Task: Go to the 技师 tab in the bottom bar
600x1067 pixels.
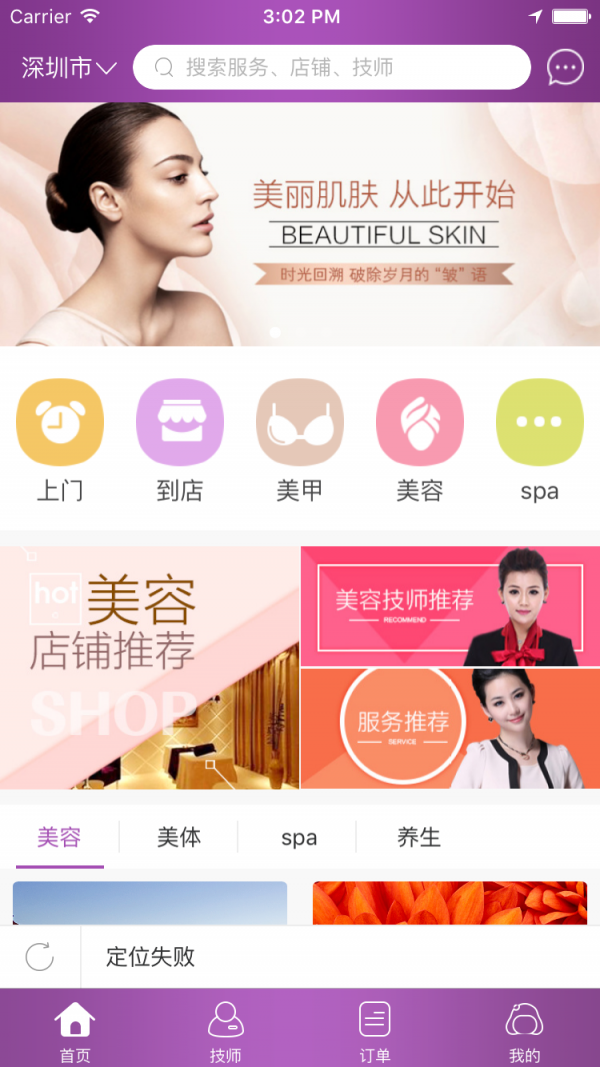Action: [225, 1030]
